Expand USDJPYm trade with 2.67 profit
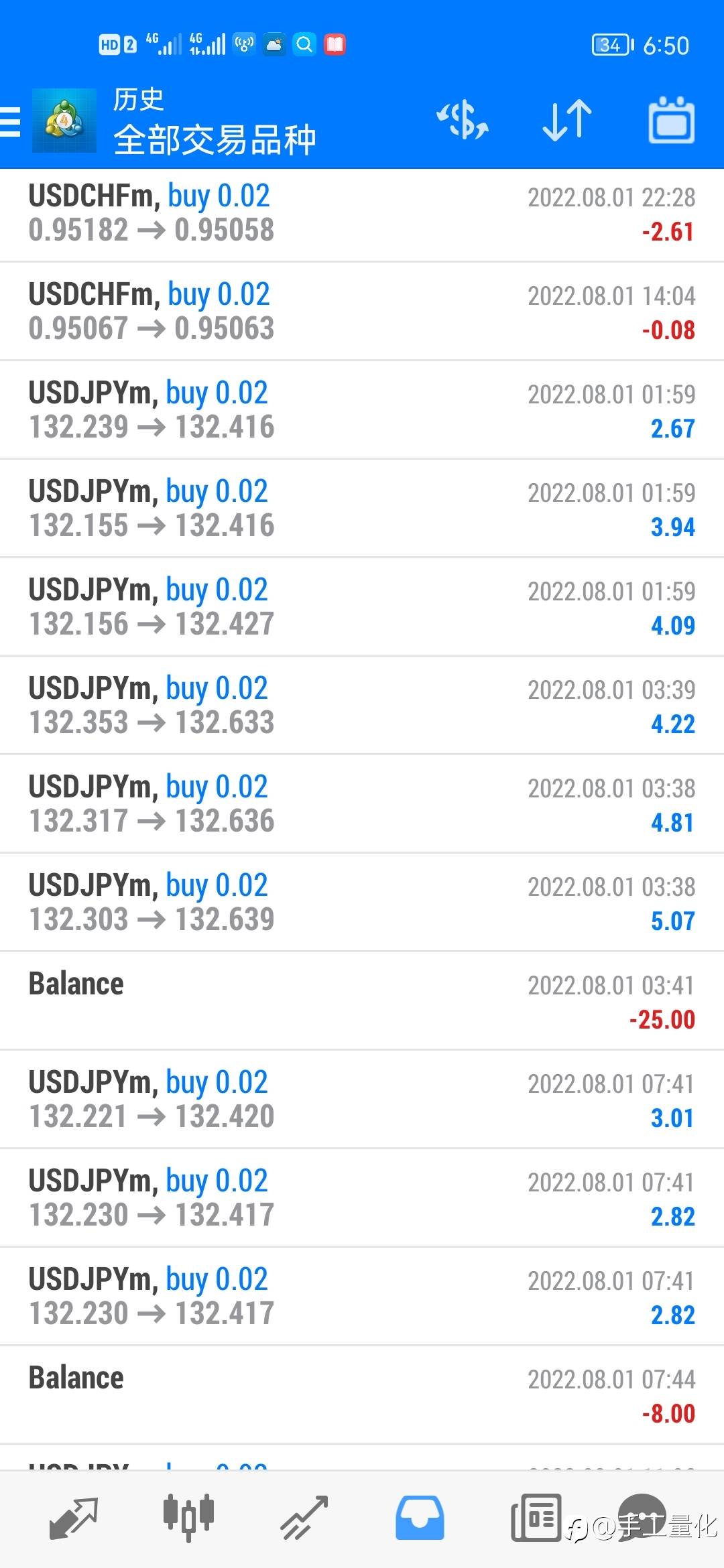Image resolution: width=724 pixels, height=1568 pixels. point(362,410)
